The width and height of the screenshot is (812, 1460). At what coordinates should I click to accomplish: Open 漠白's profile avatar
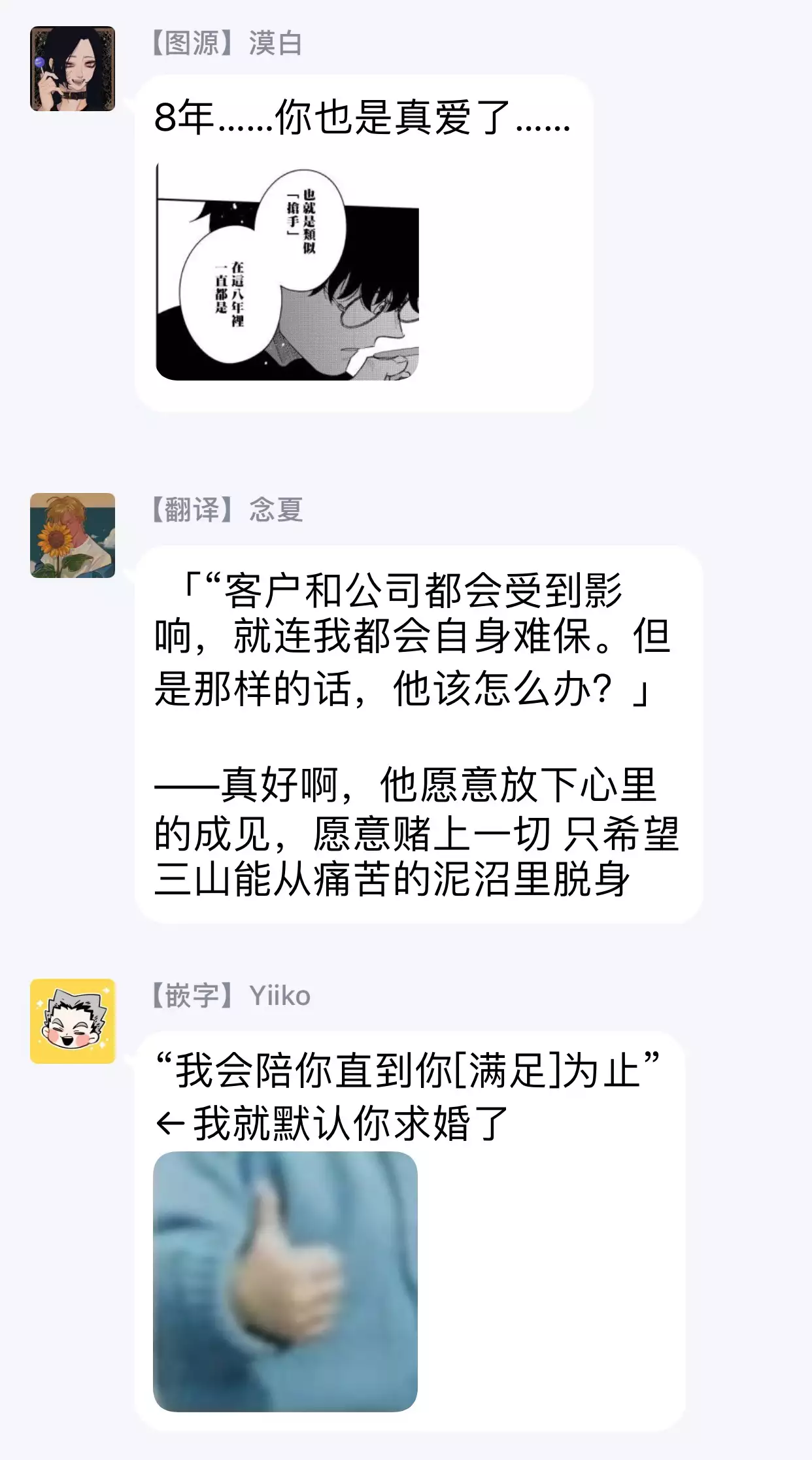pos(73,69)
